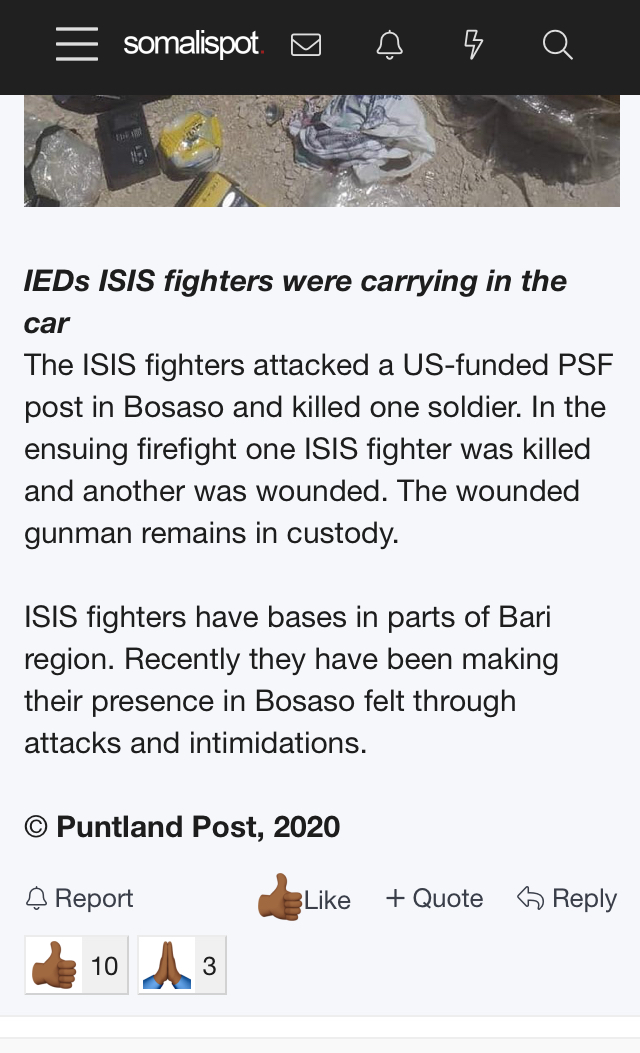Reply to this post

click(567, 898)
